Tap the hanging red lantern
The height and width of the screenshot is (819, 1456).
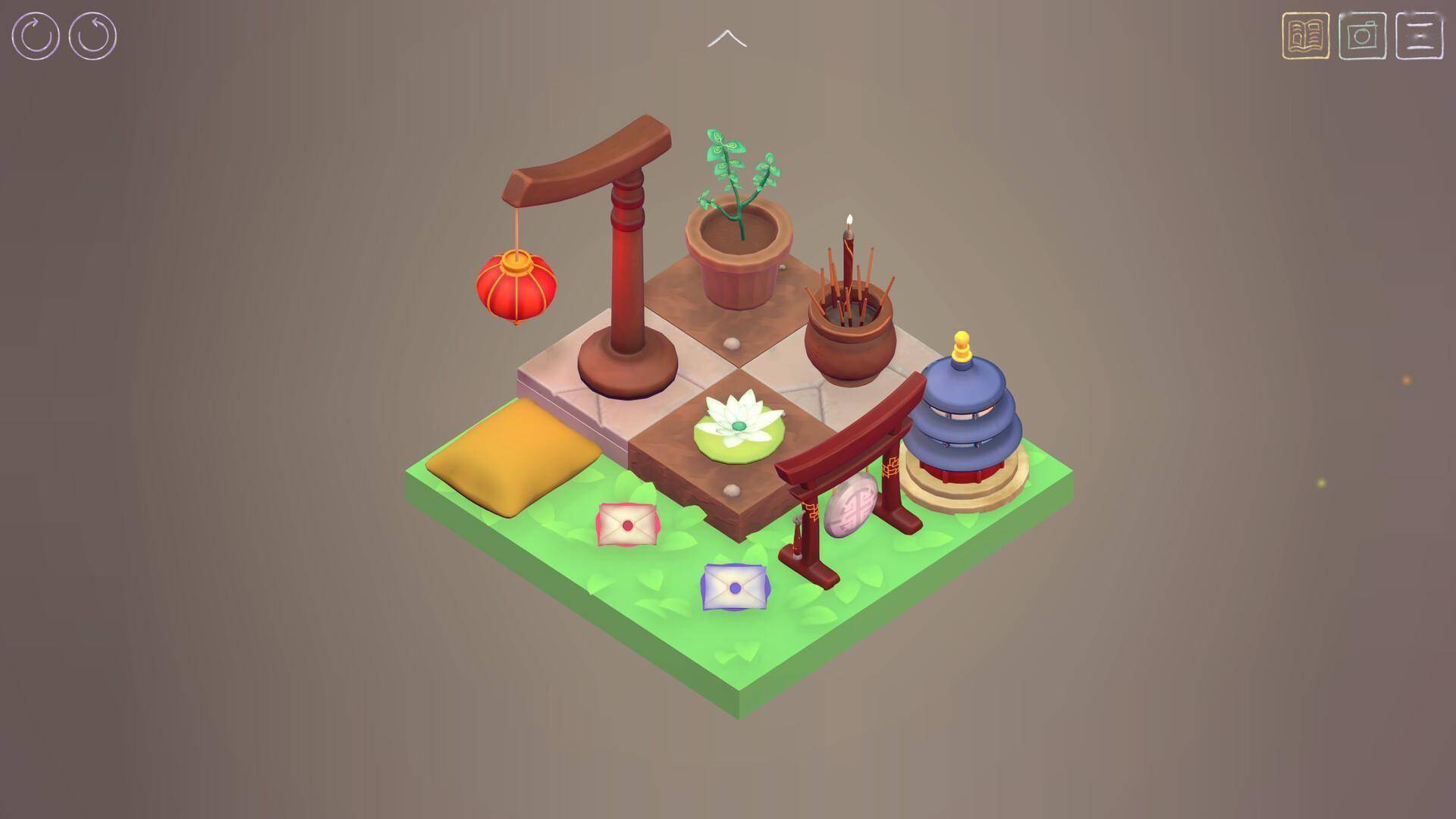tap(516, 288)
